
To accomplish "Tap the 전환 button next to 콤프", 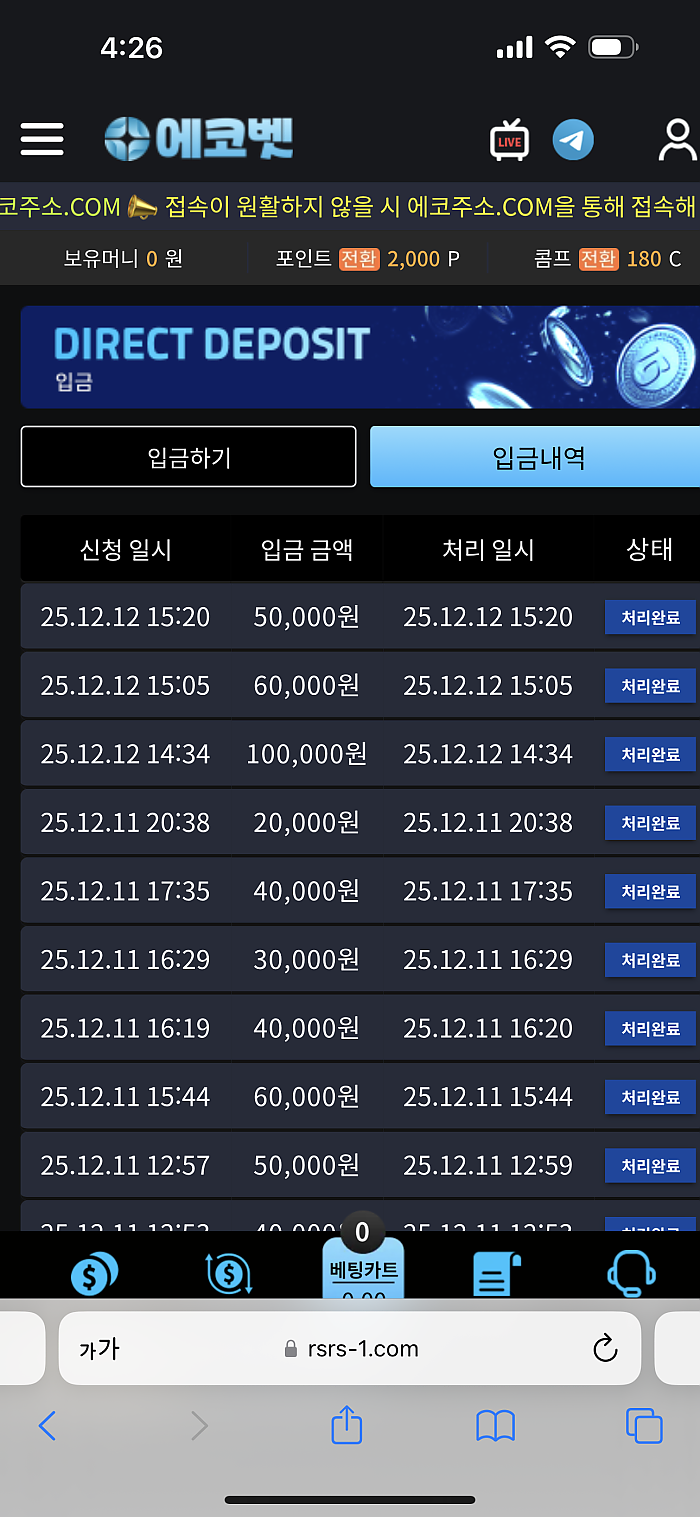I will 598,259.
